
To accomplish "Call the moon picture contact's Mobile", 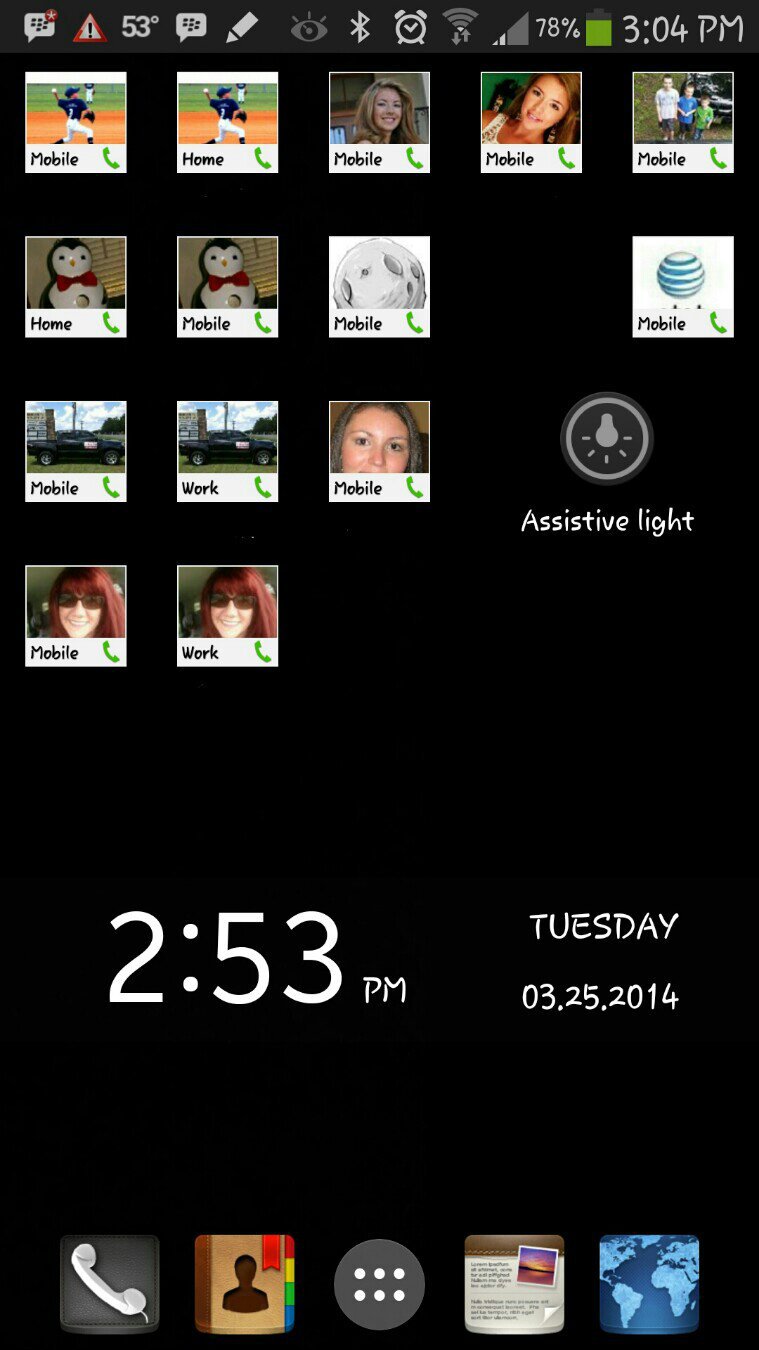I will (379, 287).
